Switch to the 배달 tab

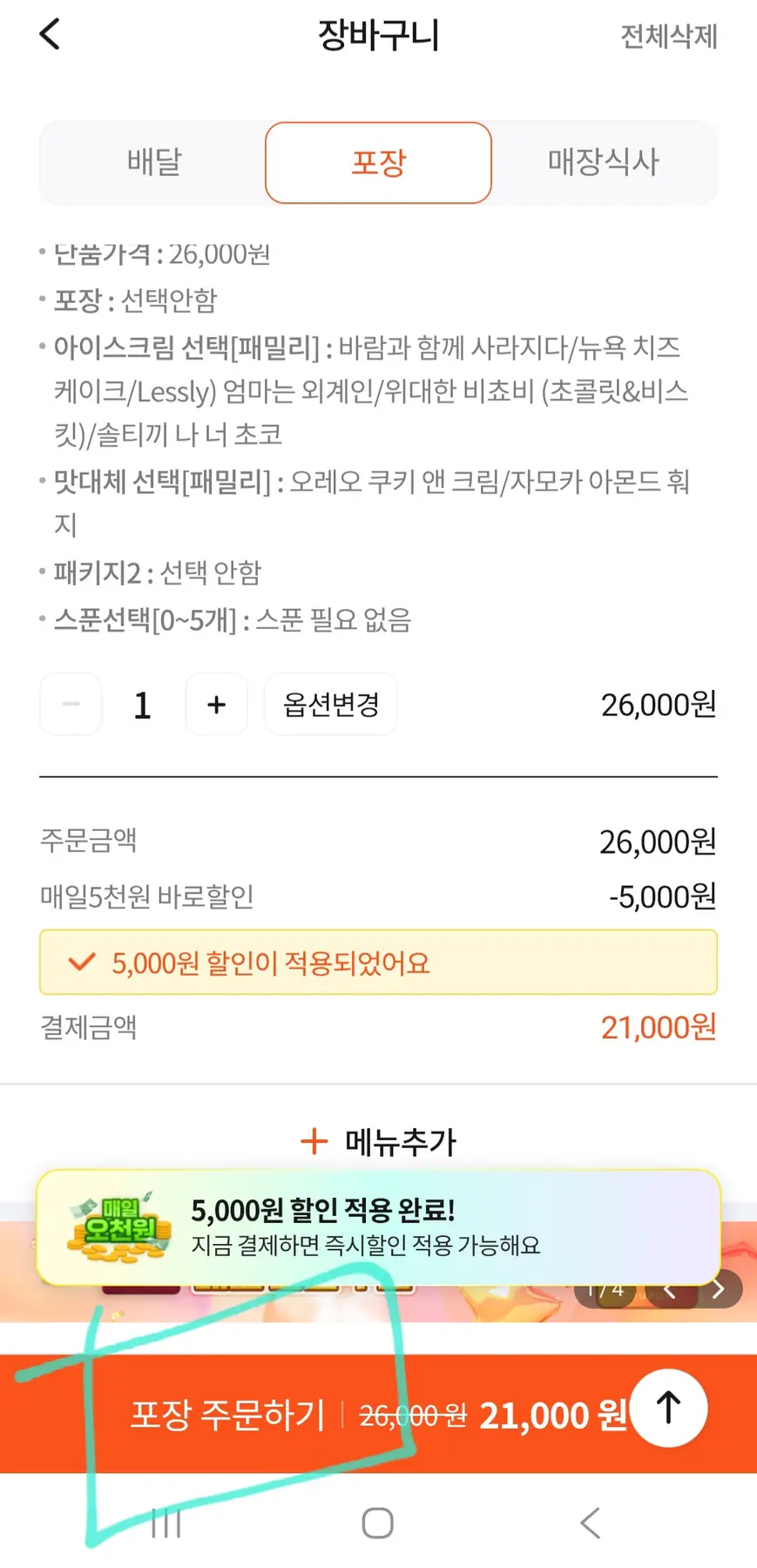click(x=154, y=163)
